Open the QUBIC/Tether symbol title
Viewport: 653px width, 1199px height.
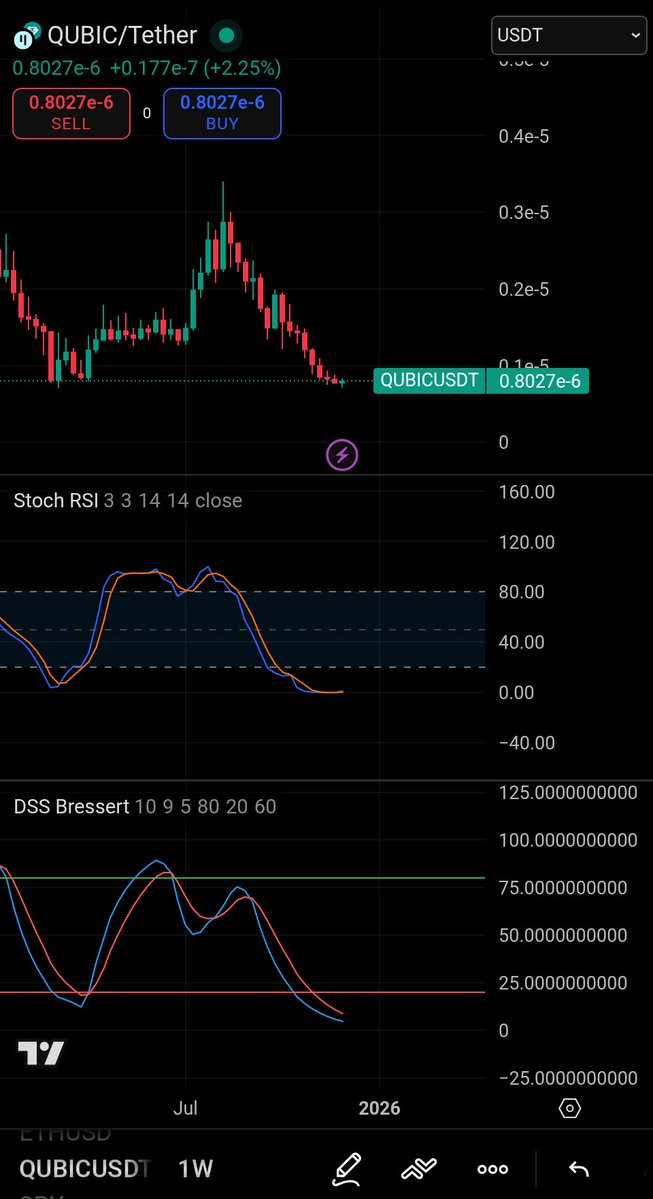click(122, 35)
